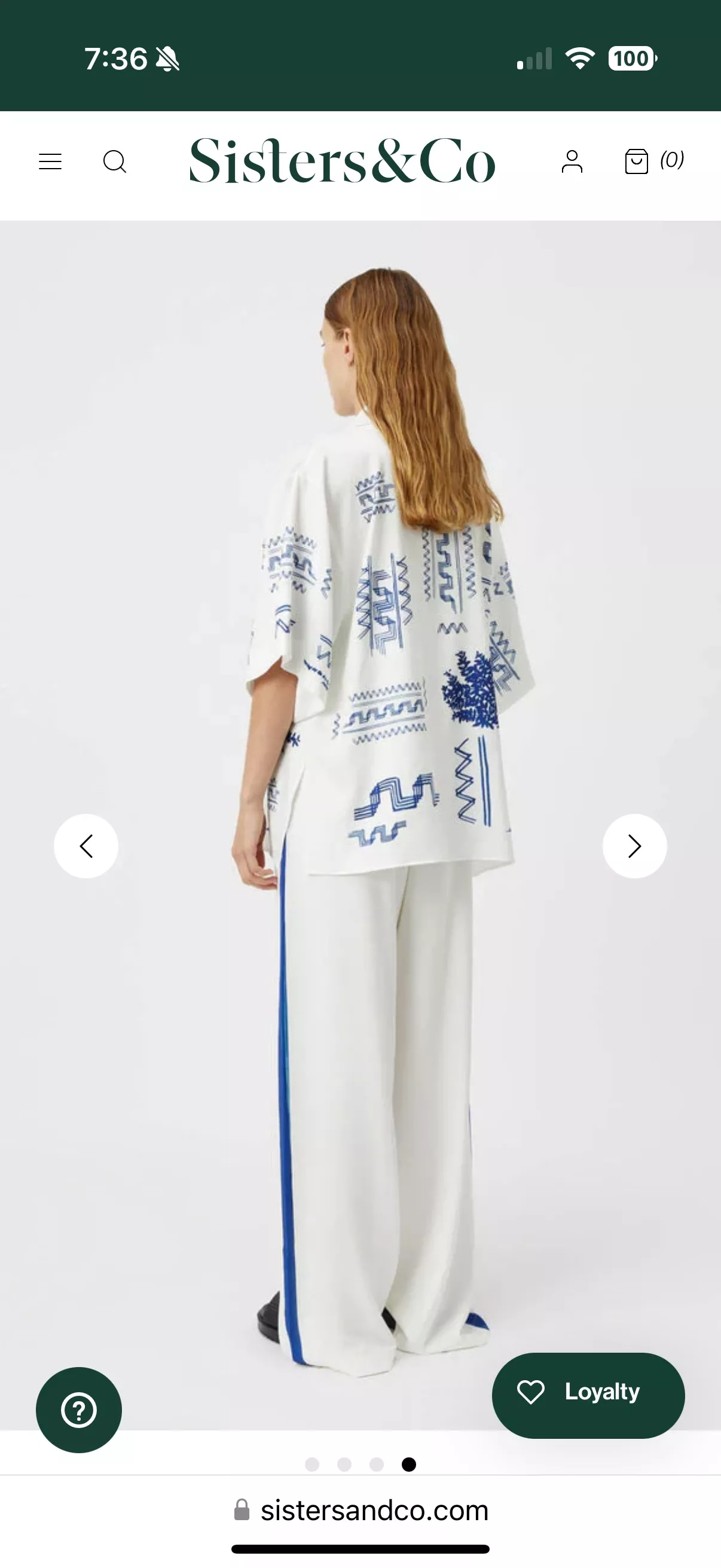Show the next product image
Image resolution: width=721 pixels, height=1568 pixels.
click(634, 846)
